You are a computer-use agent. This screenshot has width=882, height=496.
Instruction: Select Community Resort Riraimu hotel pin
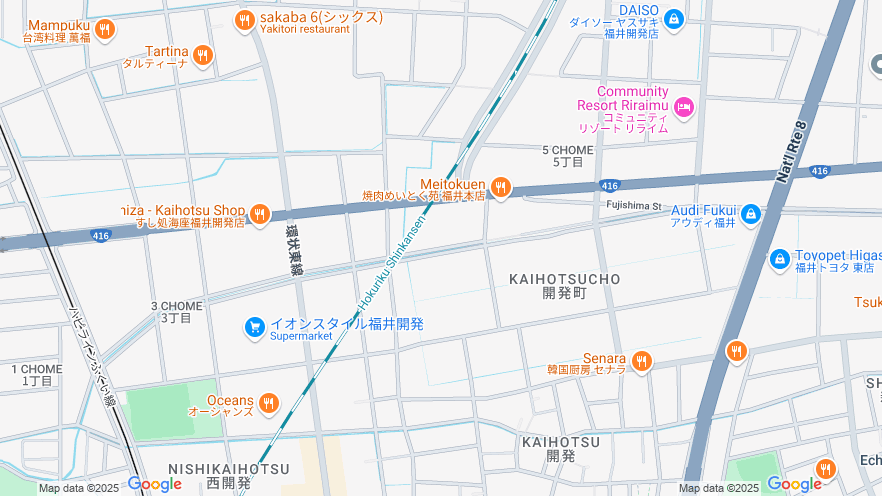coord(684,106)
